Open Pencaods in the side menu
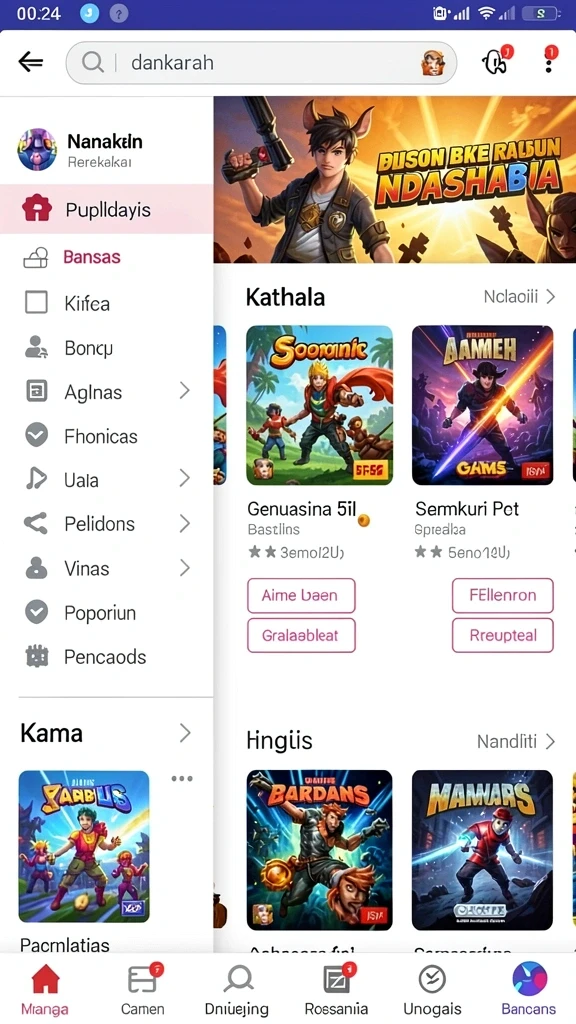 tap(106, 656)
